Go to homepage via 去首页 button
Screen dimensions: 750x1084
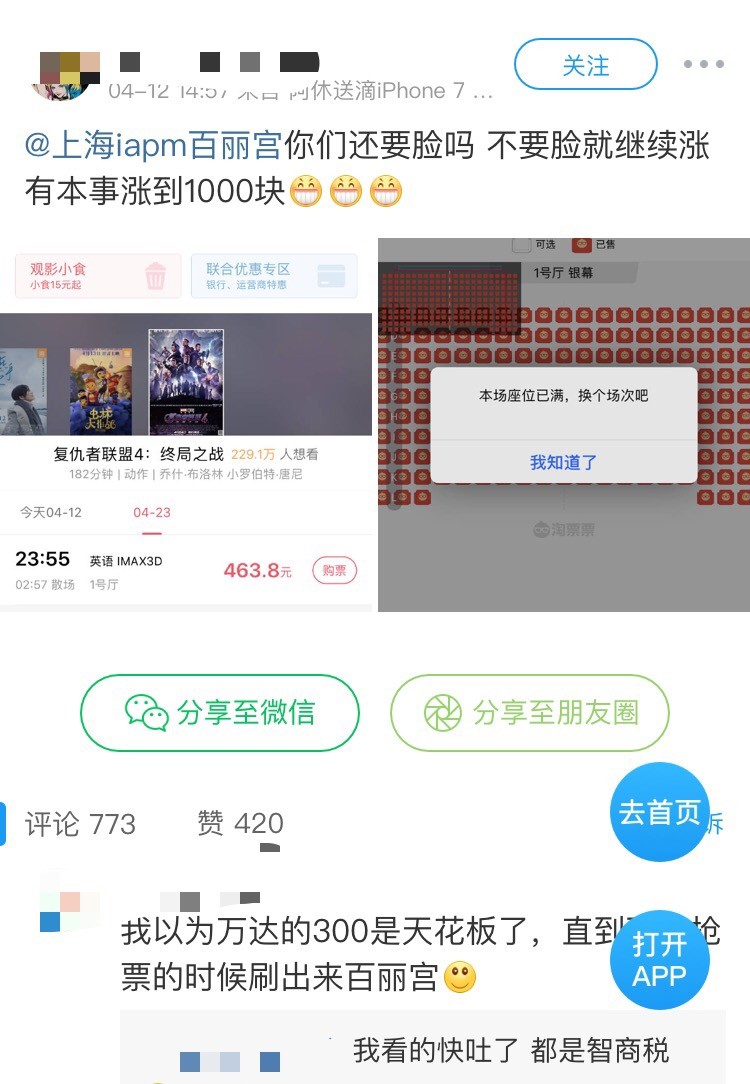click(659, 812)
